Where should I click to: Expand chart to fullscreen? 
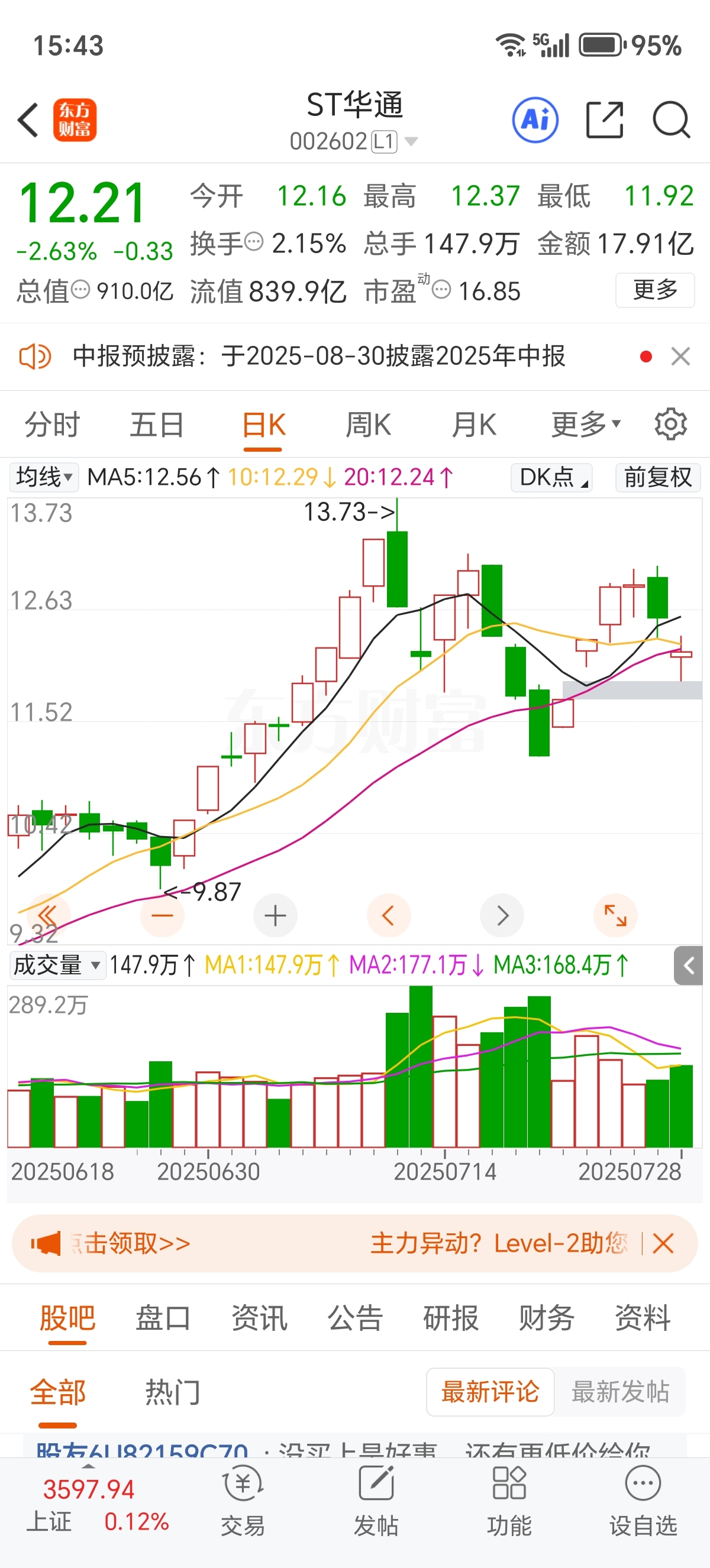tap(615, 915)
